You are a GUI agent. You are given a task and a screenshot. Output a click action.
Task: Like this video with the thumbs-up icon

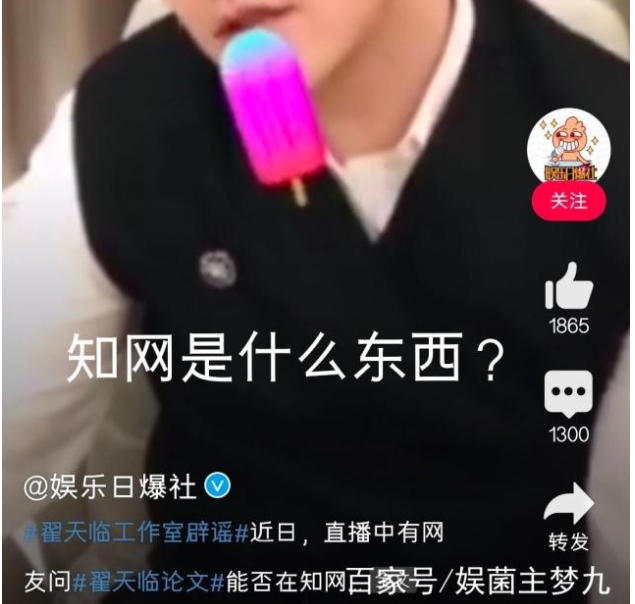click(568, 286)
